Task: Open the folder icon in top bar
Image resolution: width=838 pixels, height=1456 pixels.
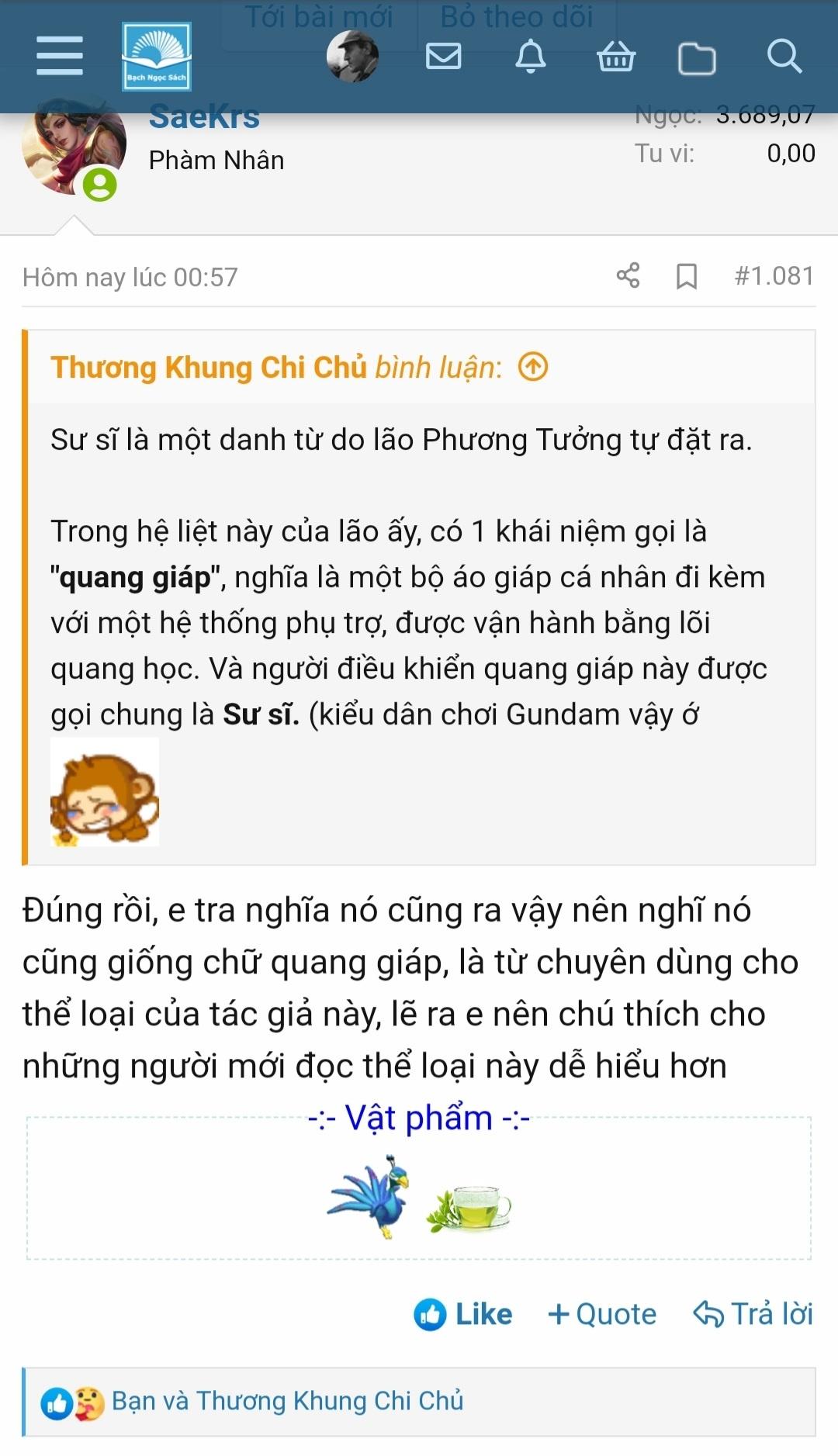Action: [x=697, y=58]
